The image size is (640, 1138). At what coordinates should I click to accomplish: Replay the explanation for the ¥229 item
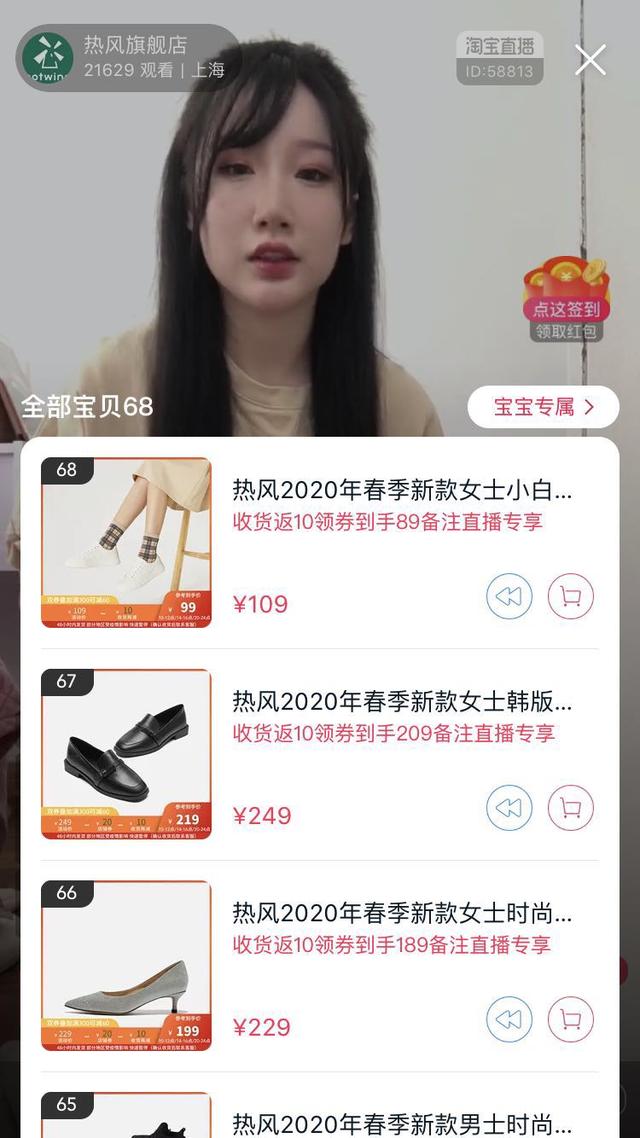coord(509,1020)
